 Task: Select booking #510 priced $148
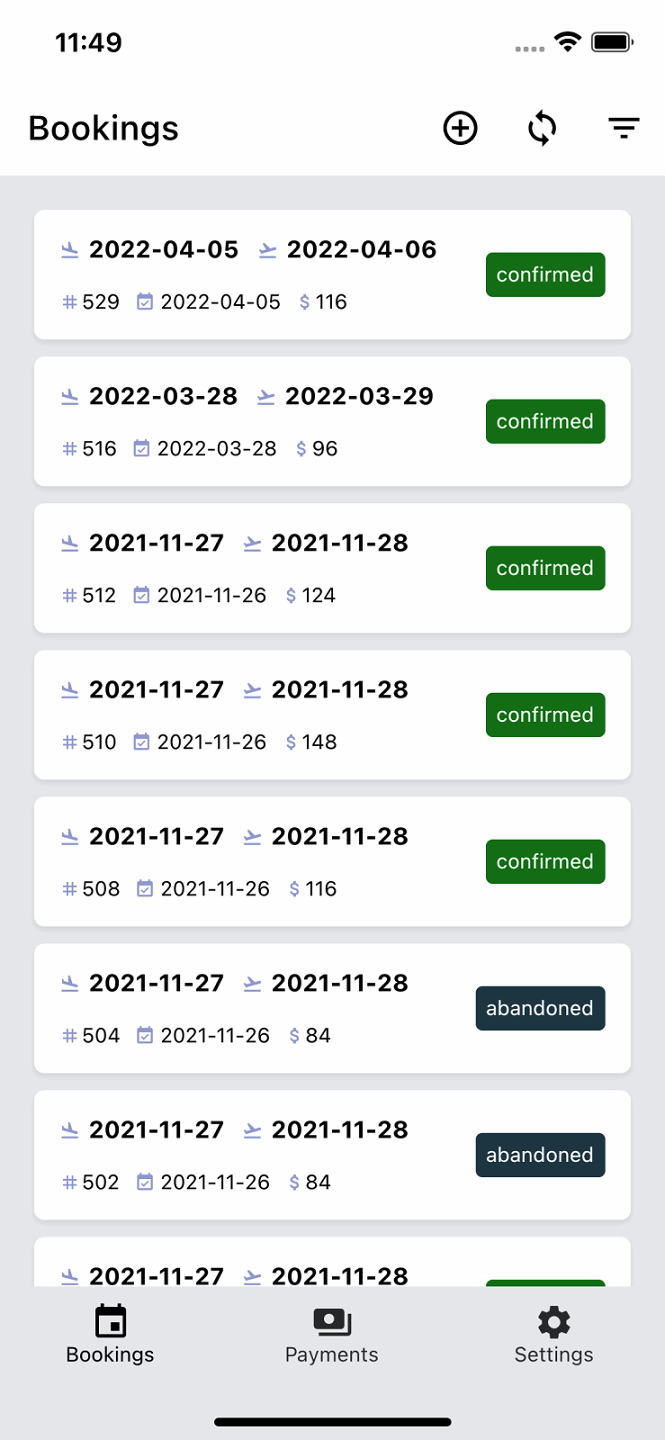pos(332,715)
